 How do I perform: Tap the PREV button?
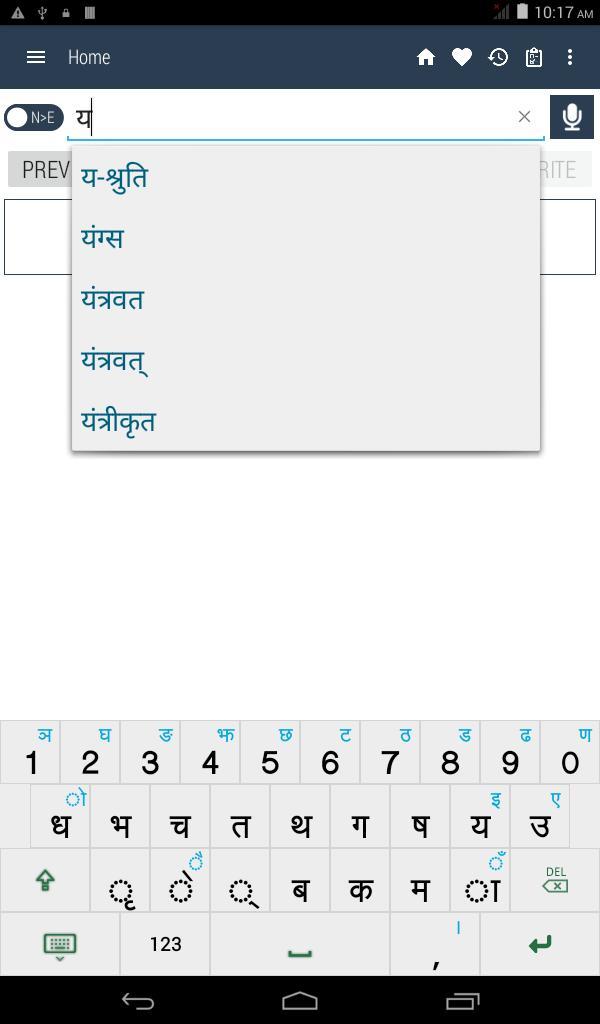[x=40, y=169]
